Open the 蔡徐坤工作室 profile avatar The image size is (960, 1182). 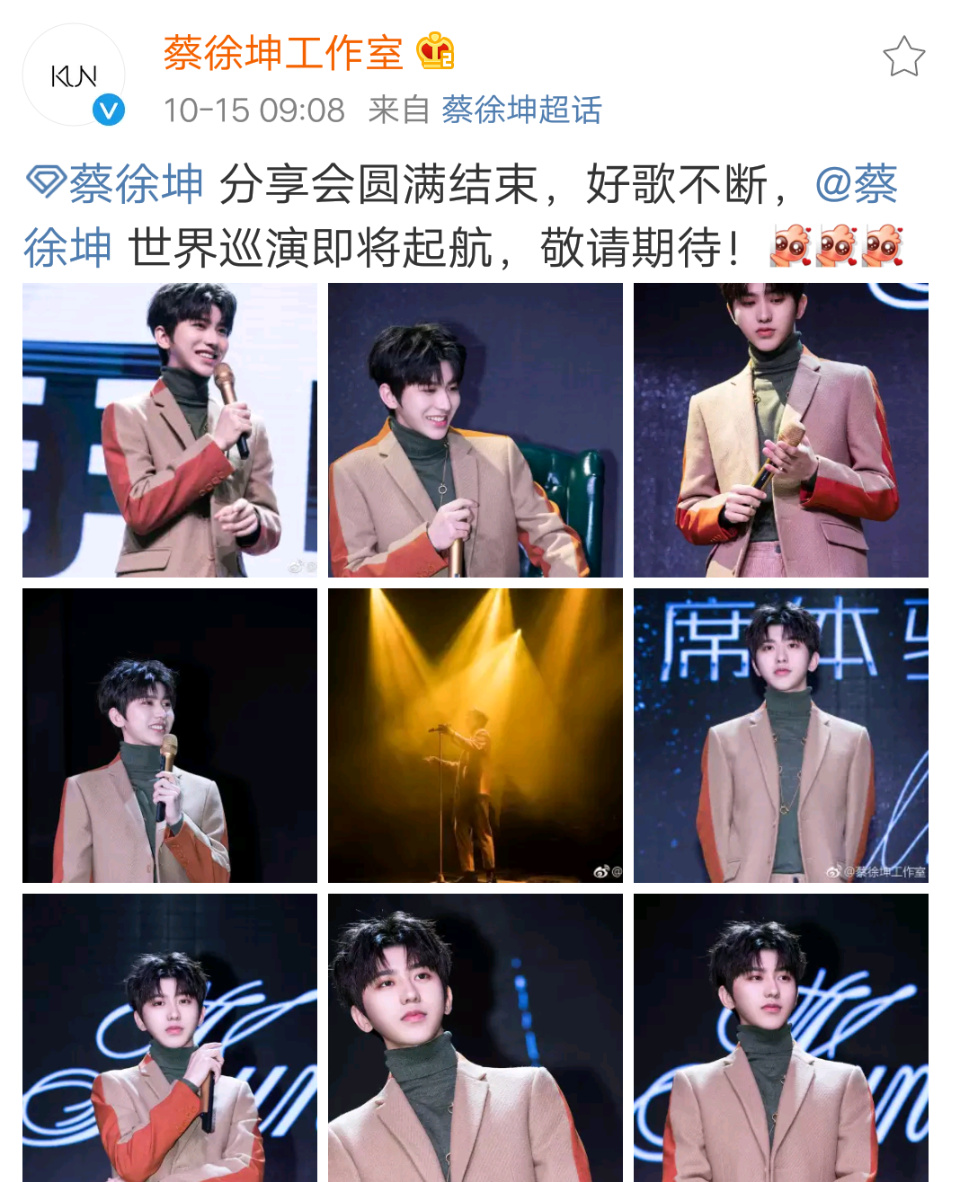click(x=74, y=76)
